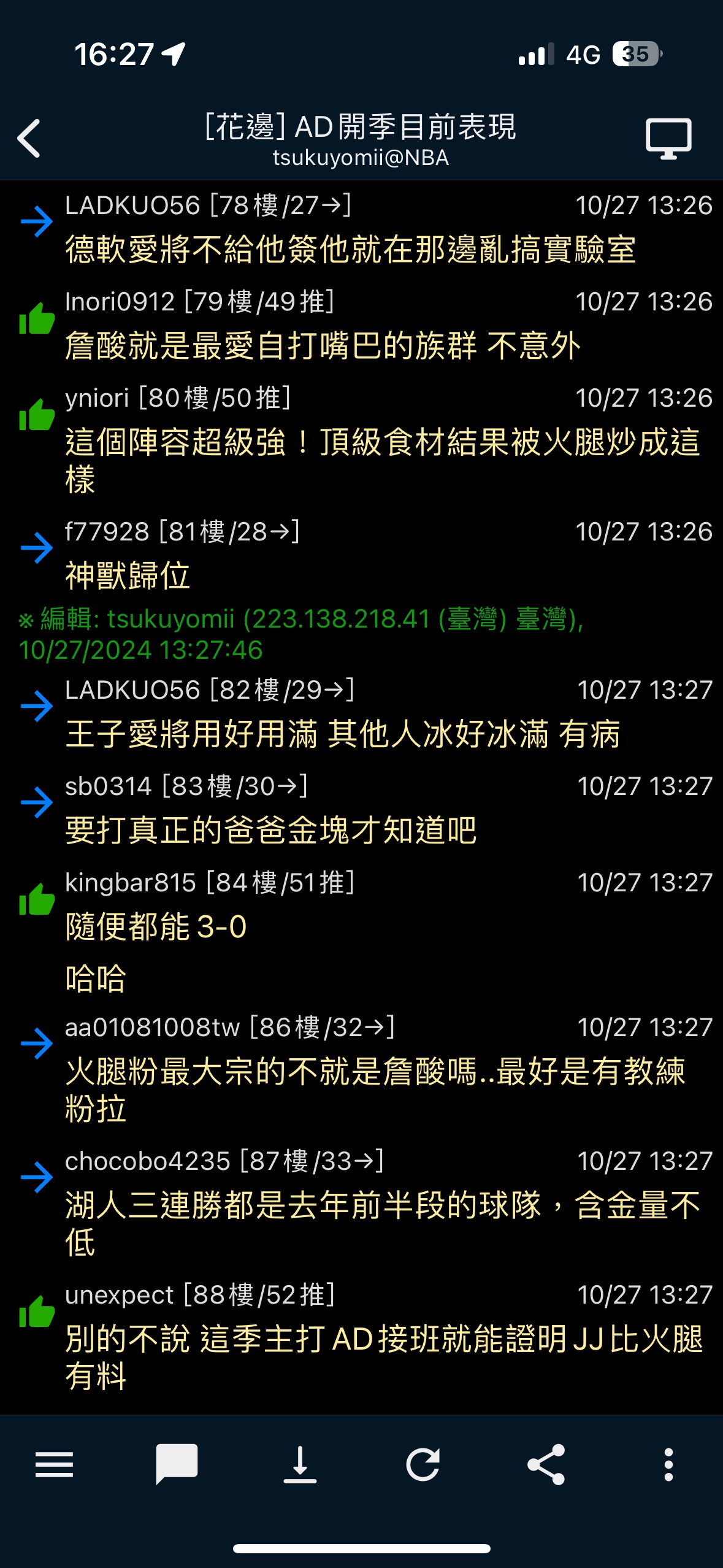
Task: Open the desktop view monitor icon
Action: [x=668, y=139]
